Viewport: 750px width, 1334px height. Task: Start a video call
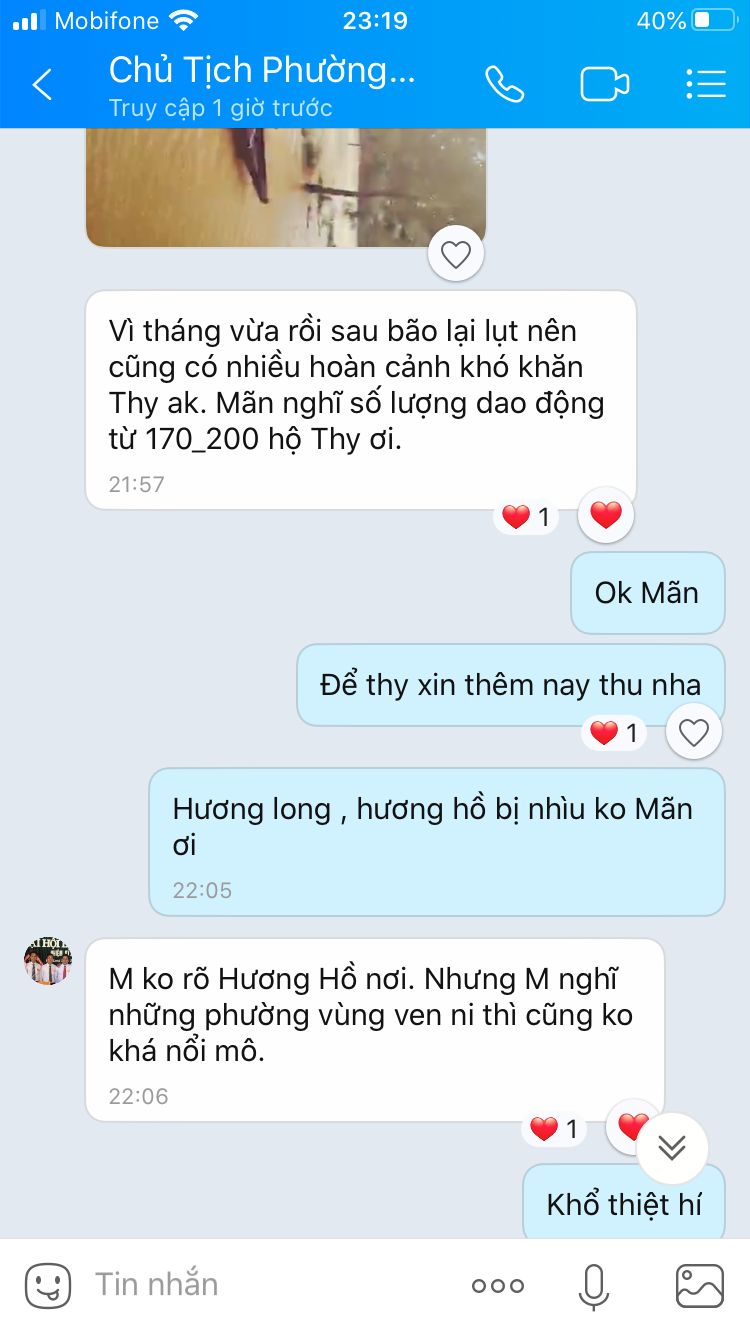(605, 85)
